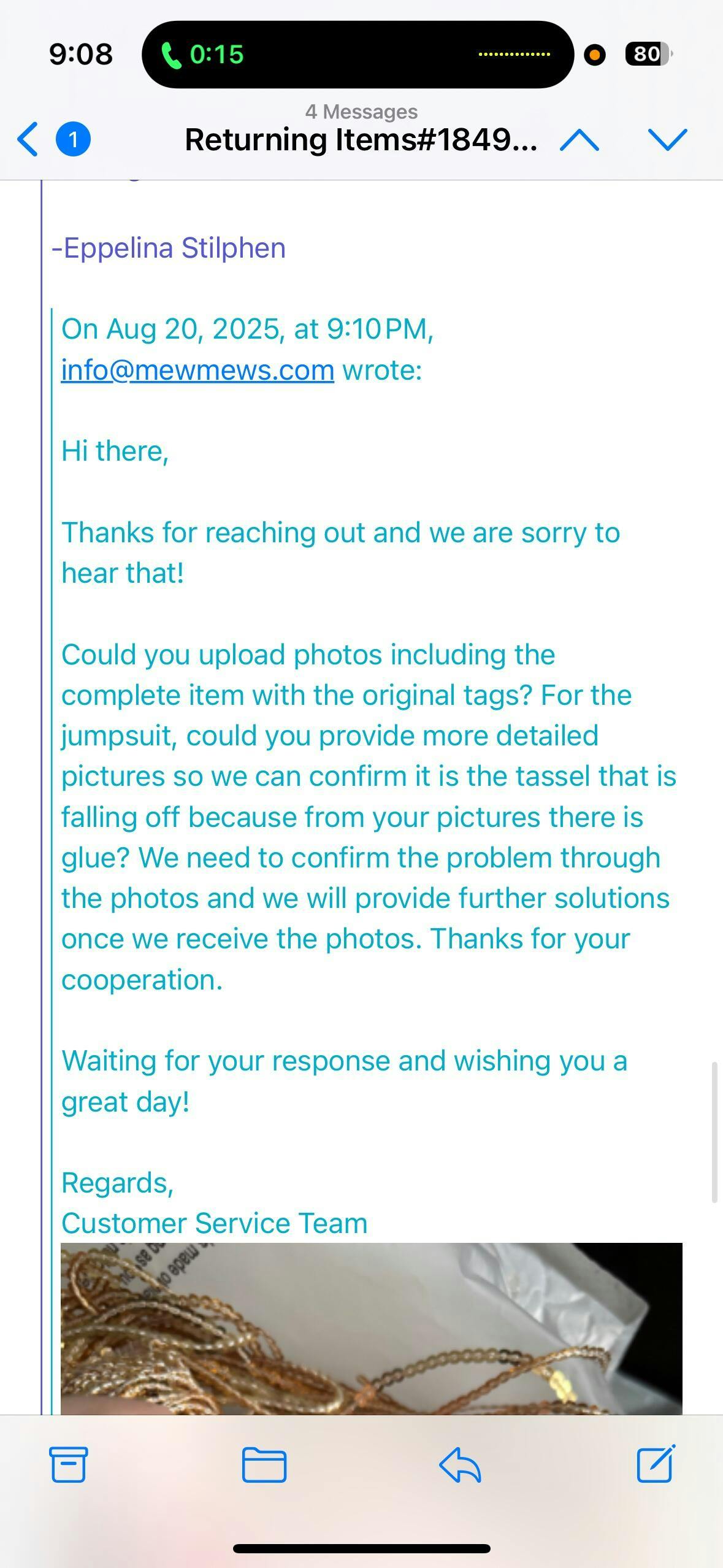
Task: Open the attached tassel photo
Action: [x=372, y=1329]
